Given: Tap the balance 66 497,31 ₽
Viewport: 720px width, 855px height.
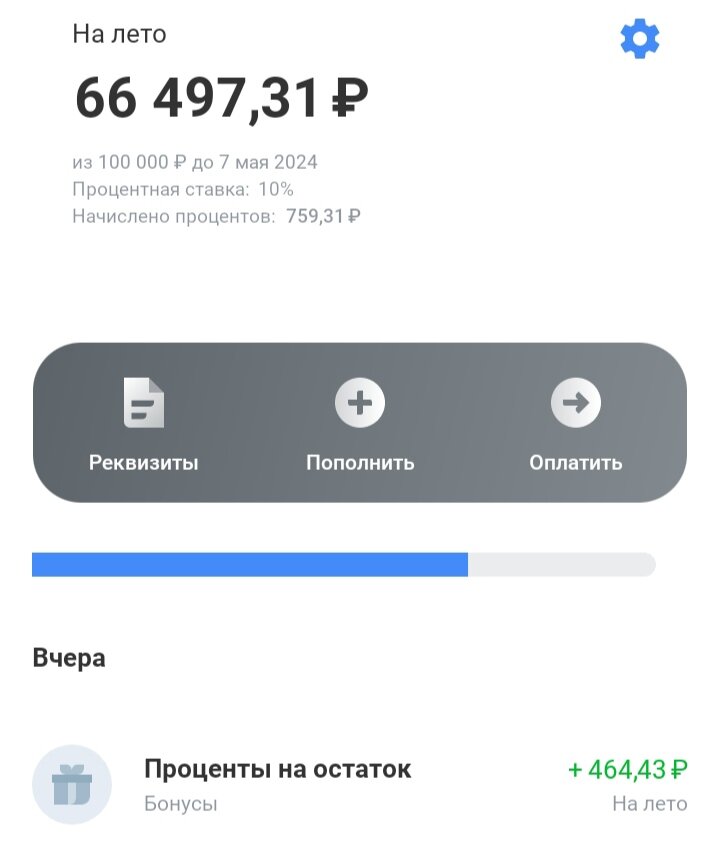Looking at the screenshot, I should (222, 96).
